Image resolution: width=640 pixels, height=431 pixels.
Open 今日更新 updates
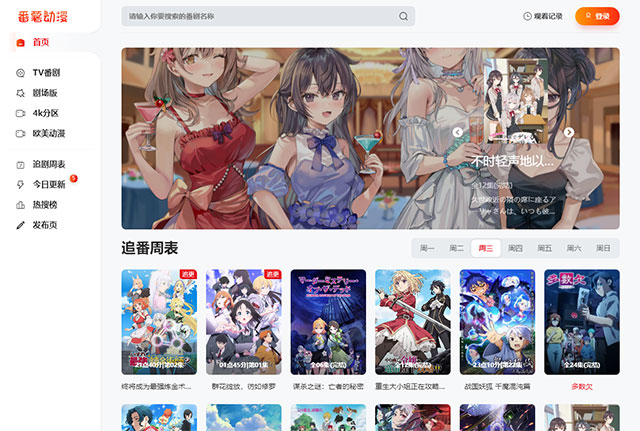tap(47, 184)
